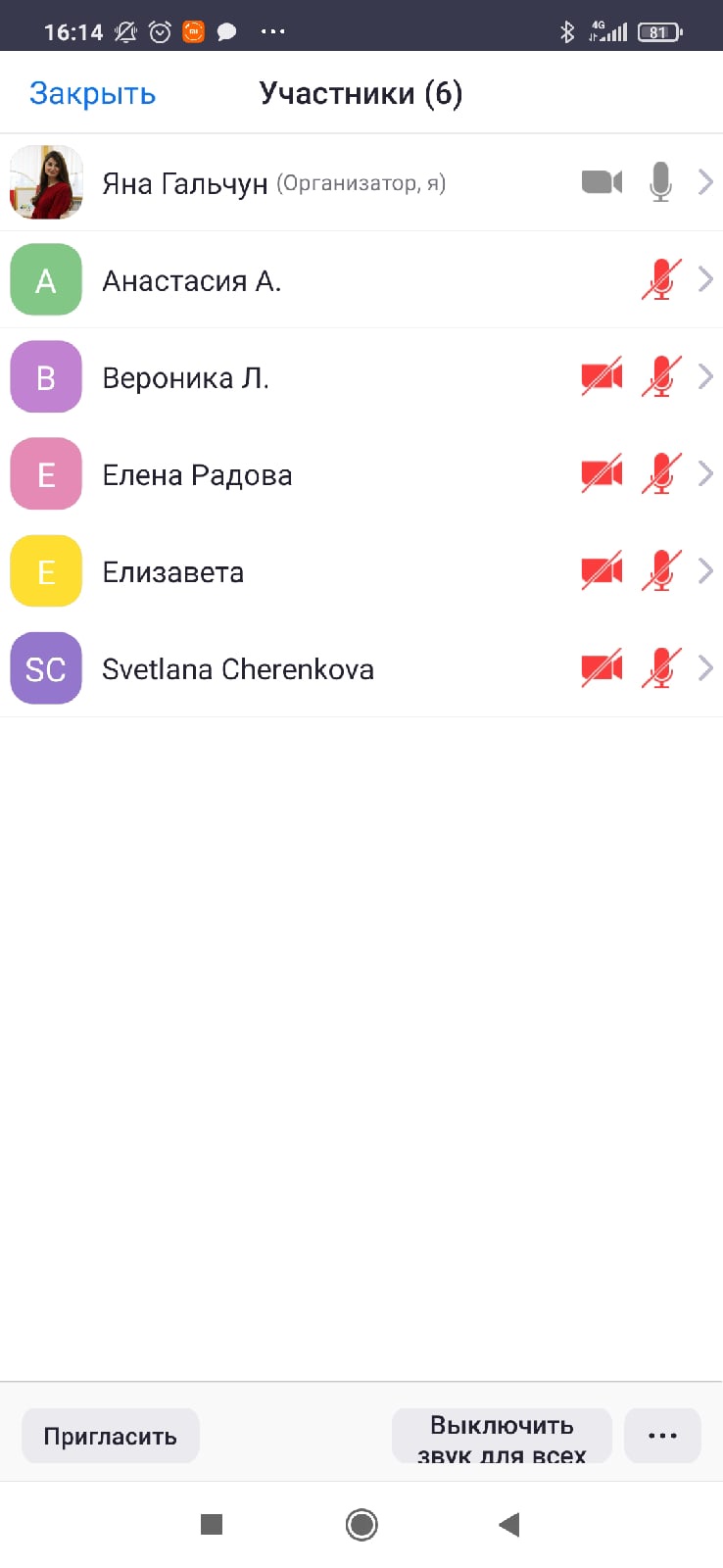Tap muted microphone for Svetlana Cherenkova
The width and height of the screenshot is (723, 1568).
pyautogui.click(x=661, y=668)
